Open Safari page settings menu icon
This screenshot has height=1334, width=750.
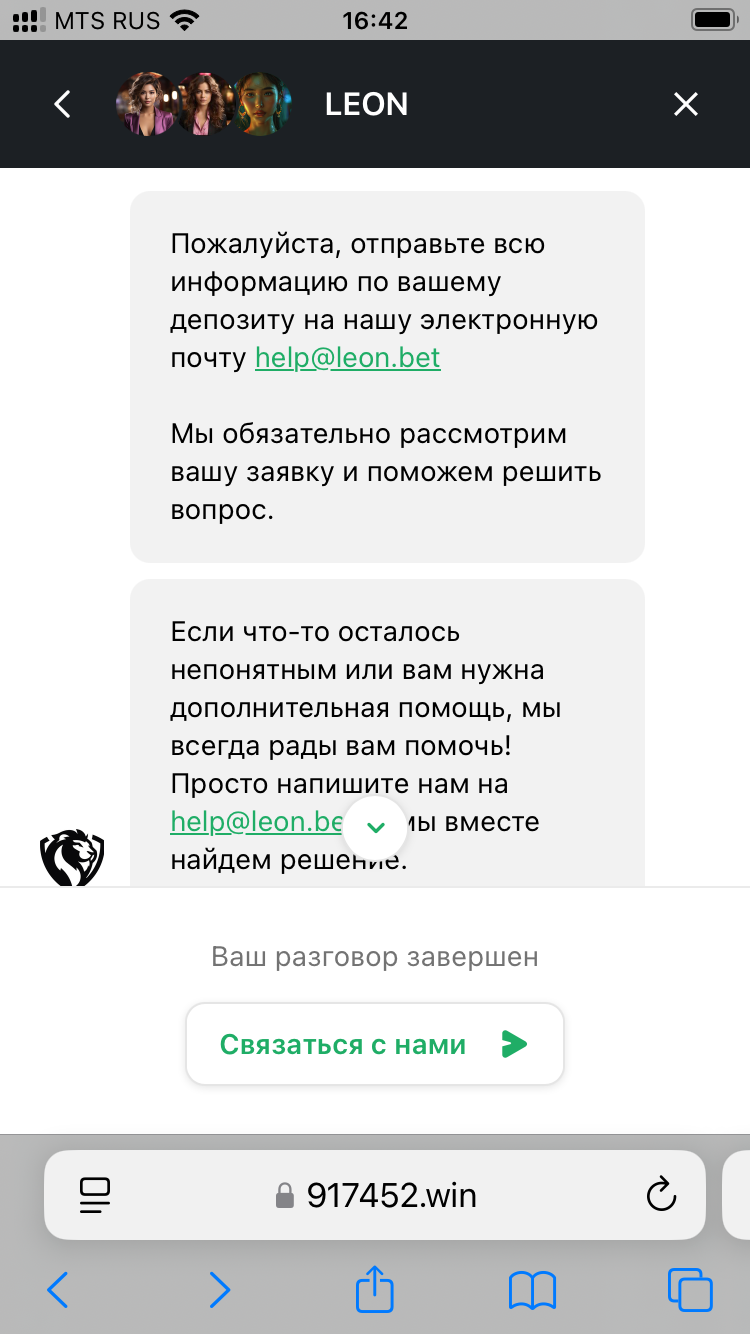click(95, 1195)
